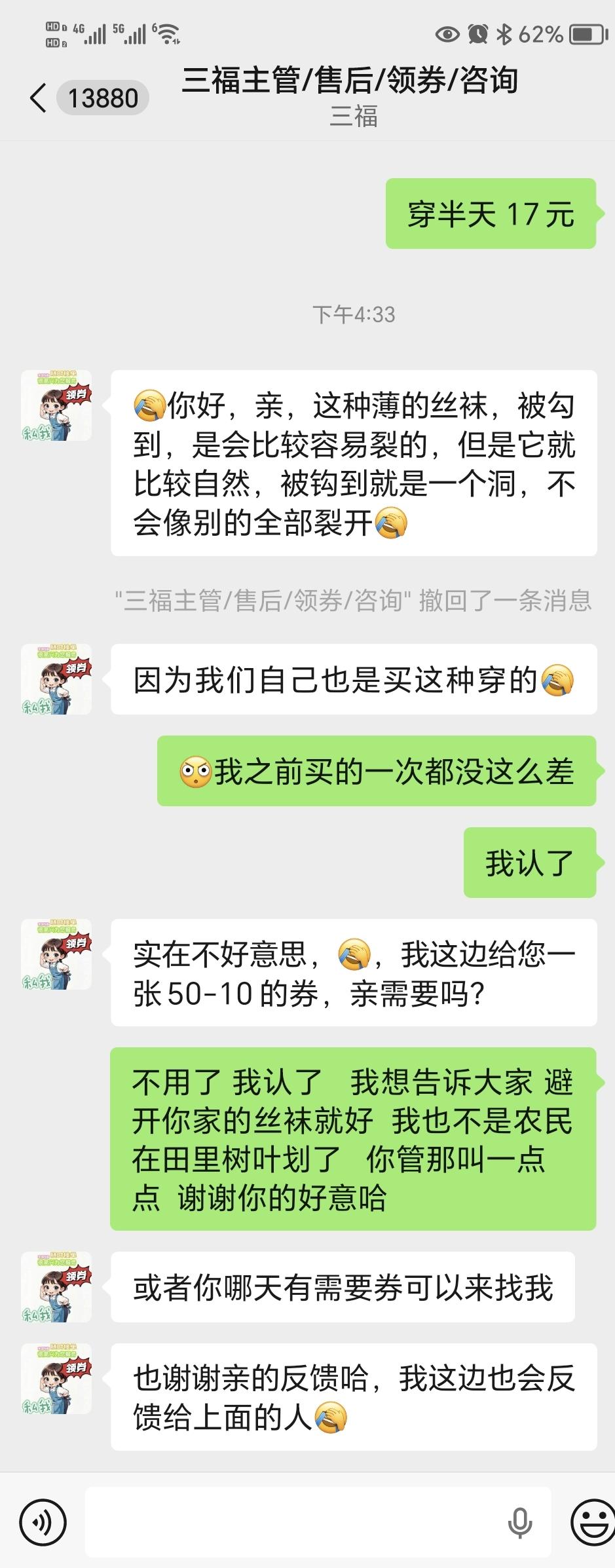Open 三福 contact avatar beside 你好，亲 message

point(56,405)
